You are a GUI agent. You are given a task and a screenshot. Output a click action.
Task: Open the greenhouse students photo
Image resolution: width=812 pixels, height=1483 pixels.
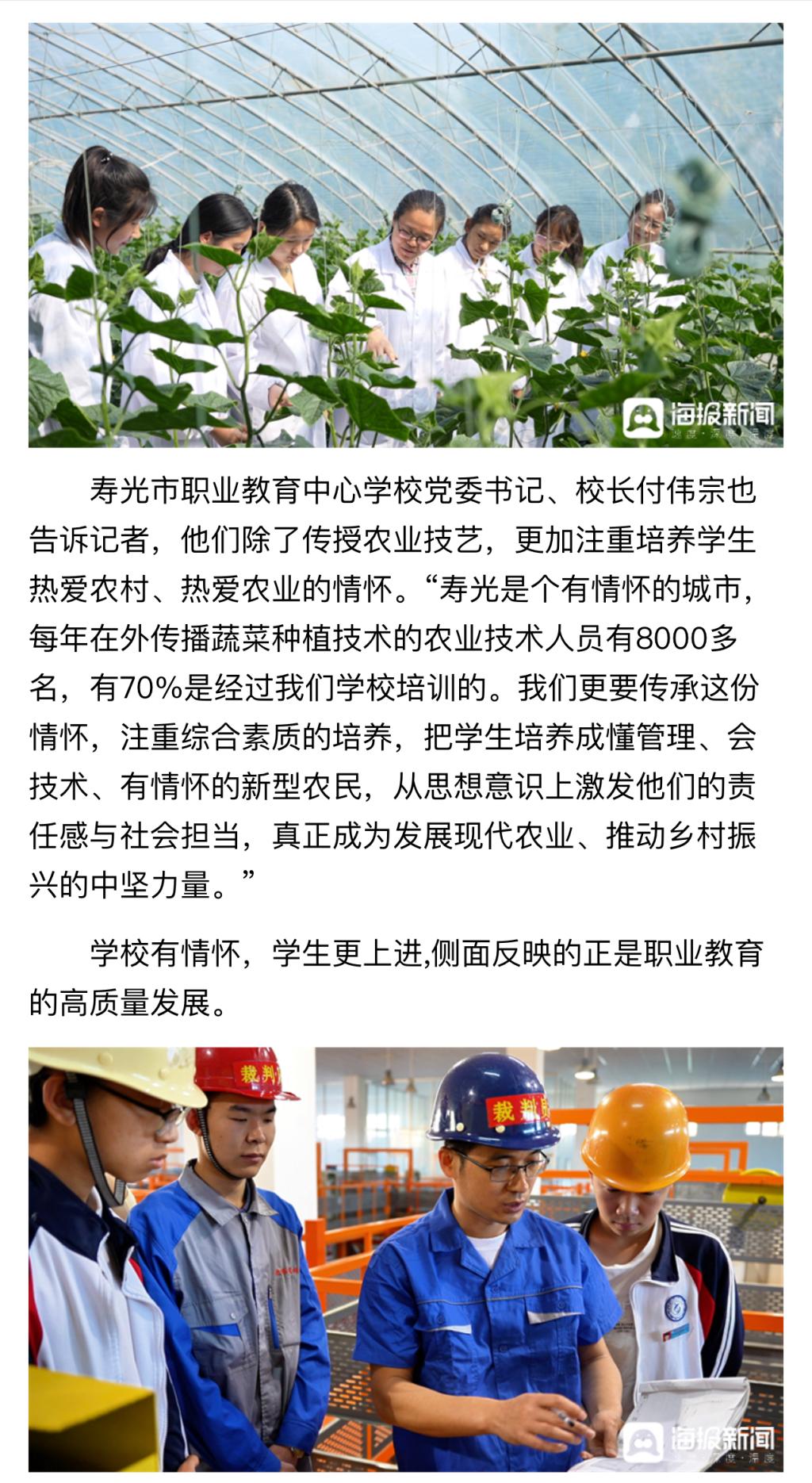406,236
